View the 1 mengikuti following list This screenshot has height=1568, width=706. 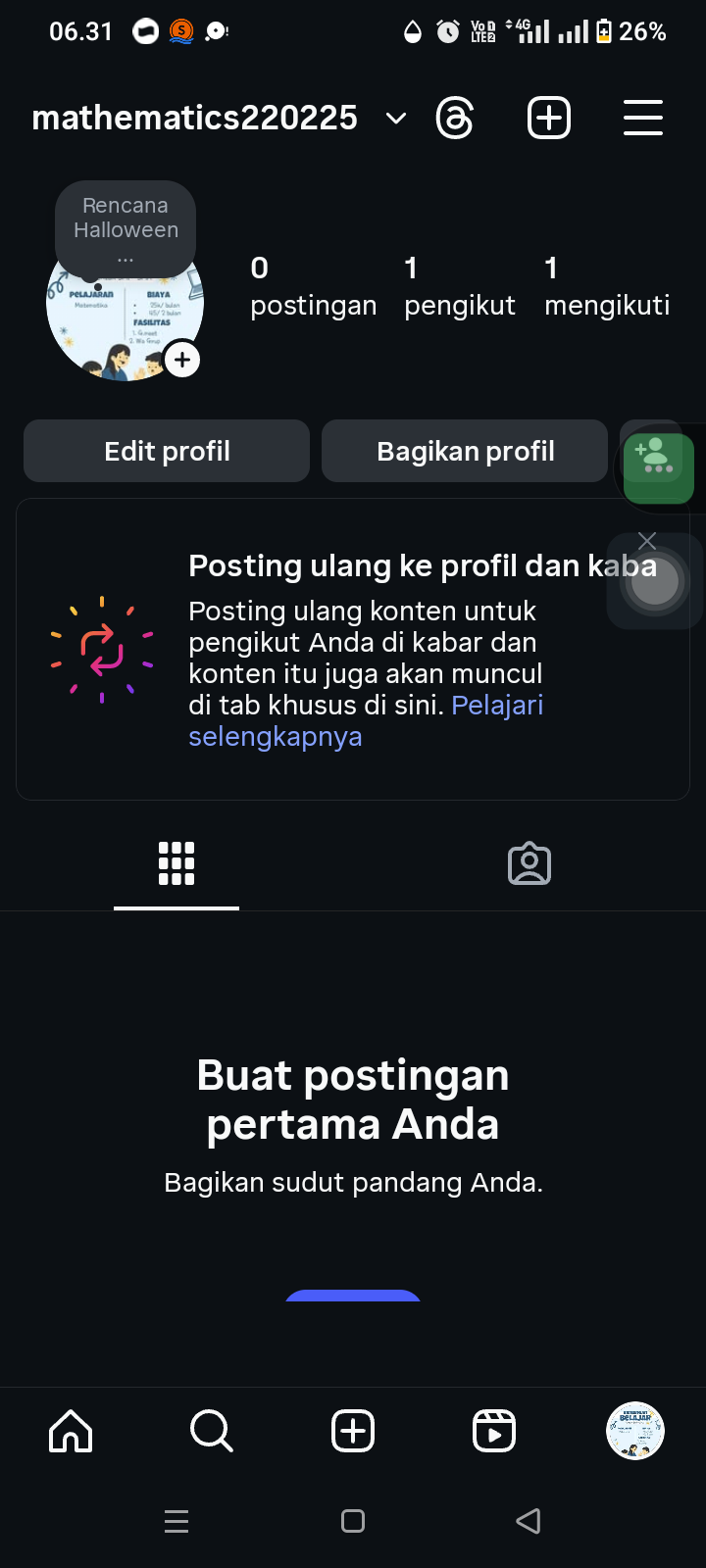[607, 286]
